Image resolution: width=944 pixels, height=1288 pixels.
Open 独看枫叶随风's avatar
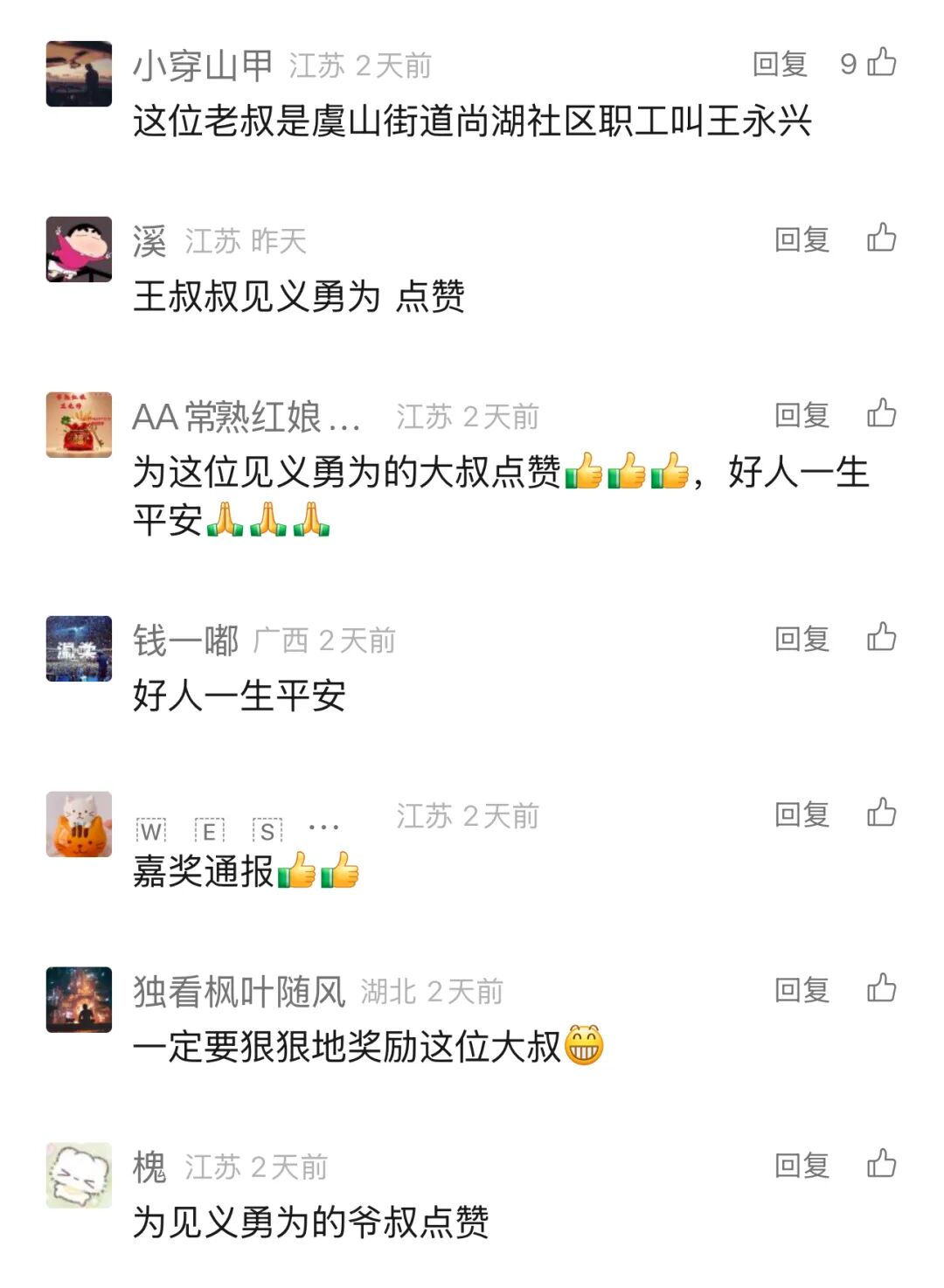click(79, 1000)
